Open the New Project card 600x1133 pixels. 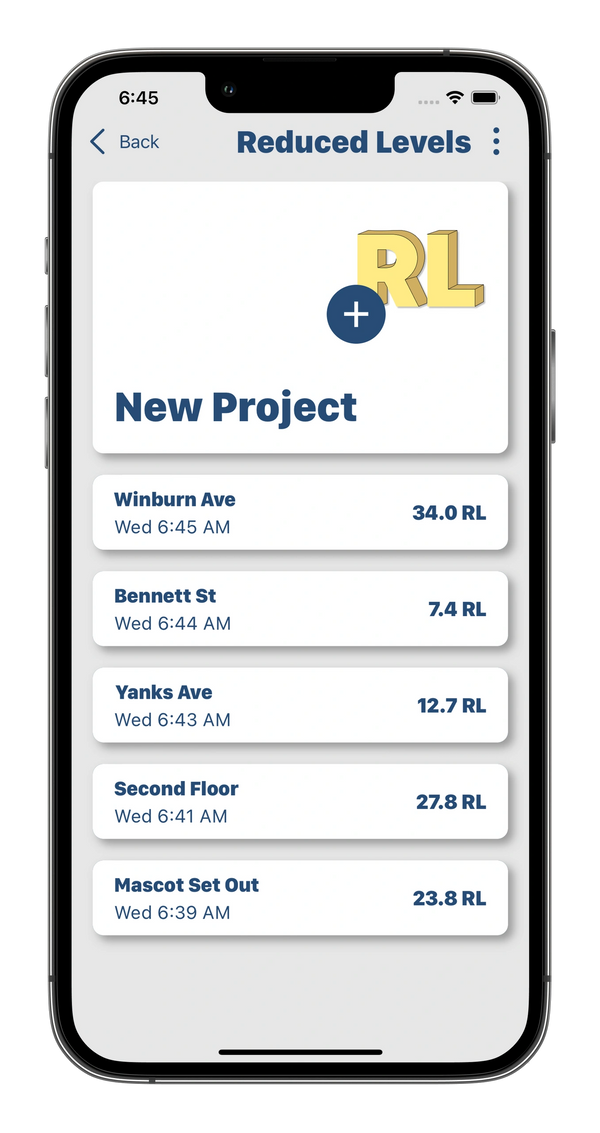(300, 317)
